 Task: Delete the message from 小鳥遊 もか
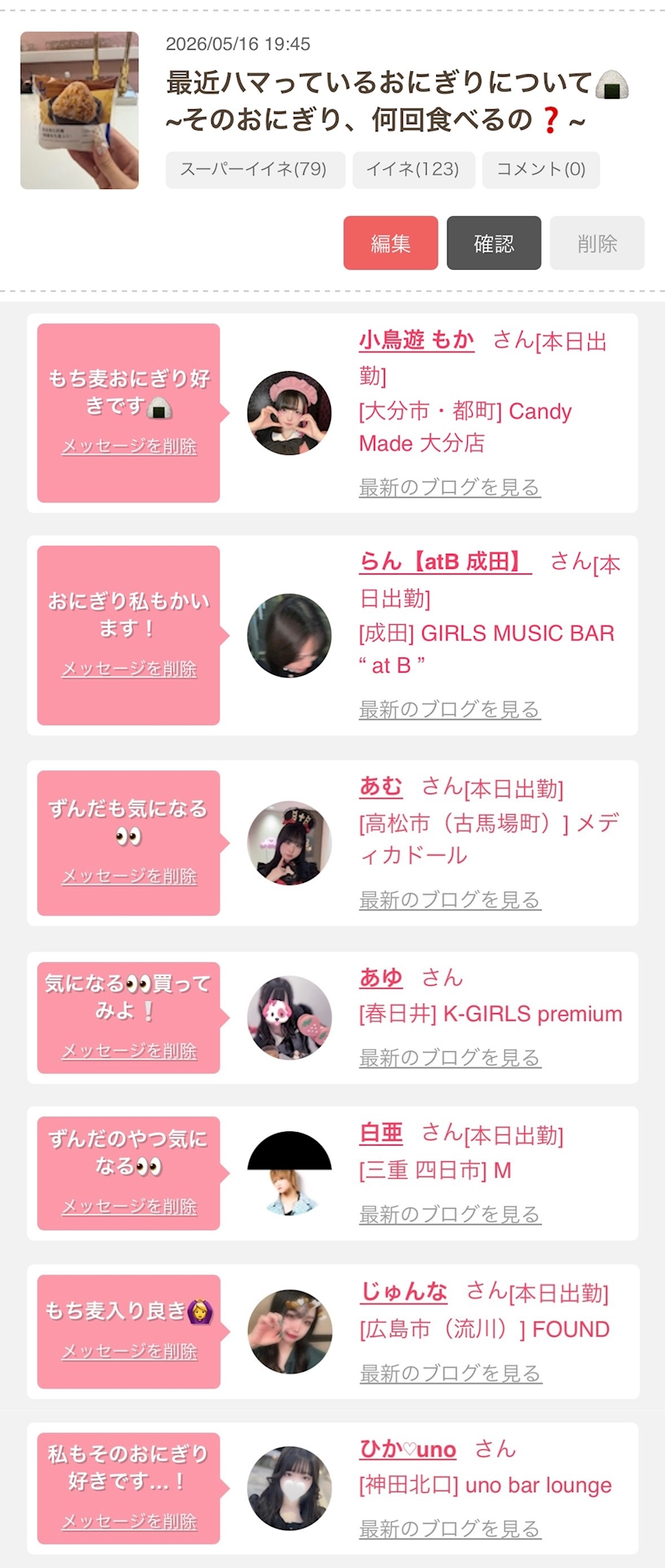129,446
